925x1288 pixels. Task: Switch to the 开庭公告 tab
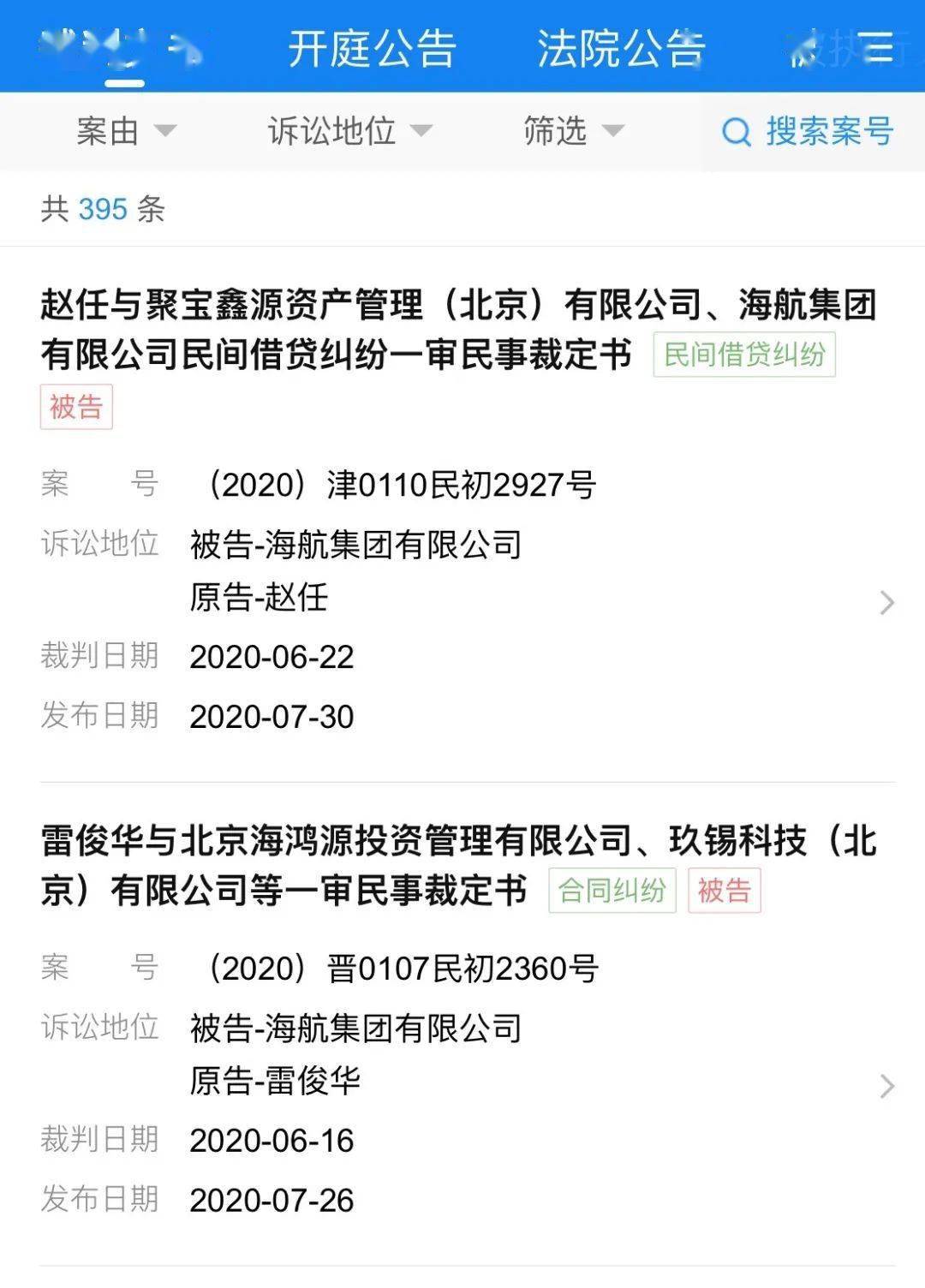point(372,48)
